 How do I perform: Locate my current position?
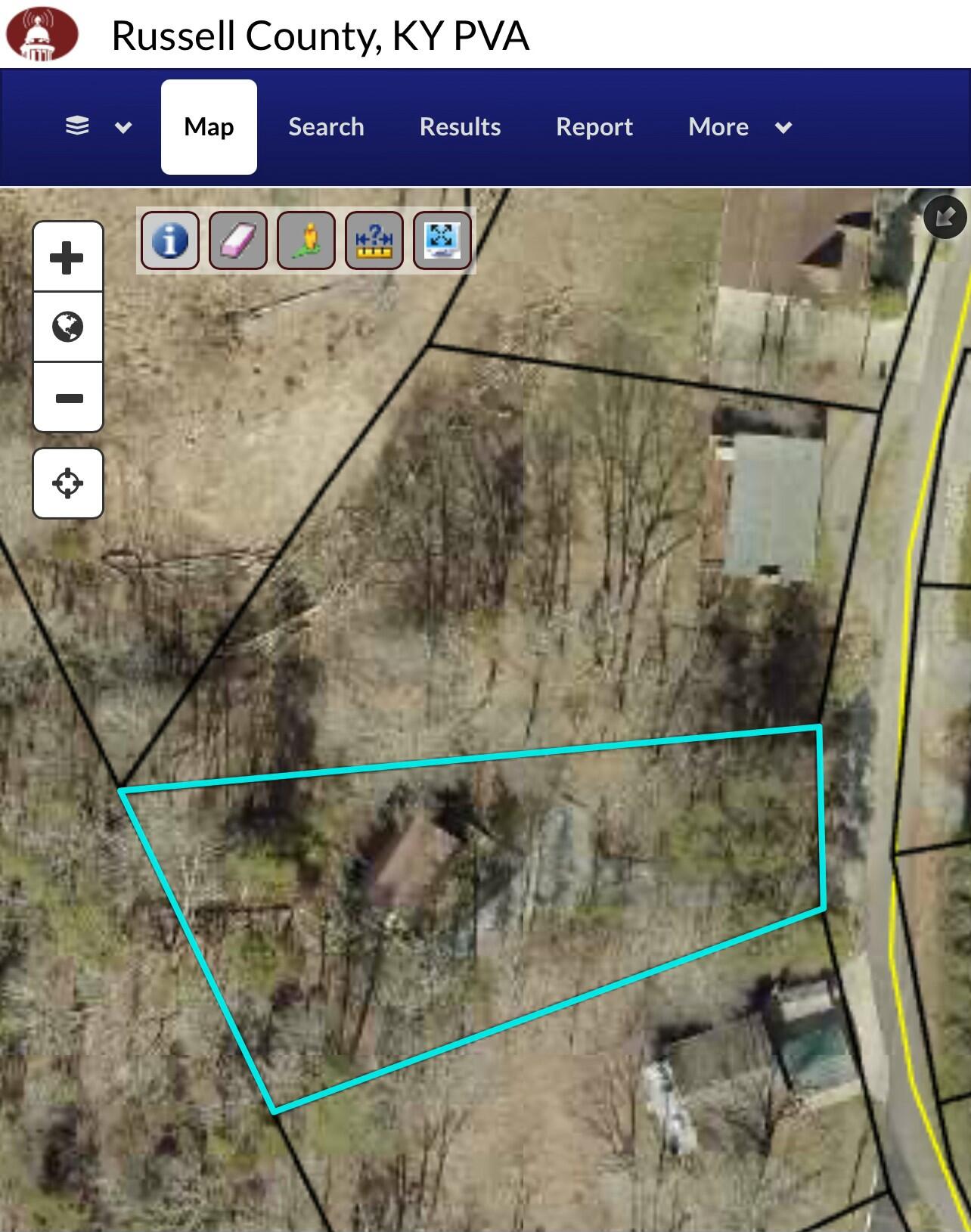pos(67,483)
